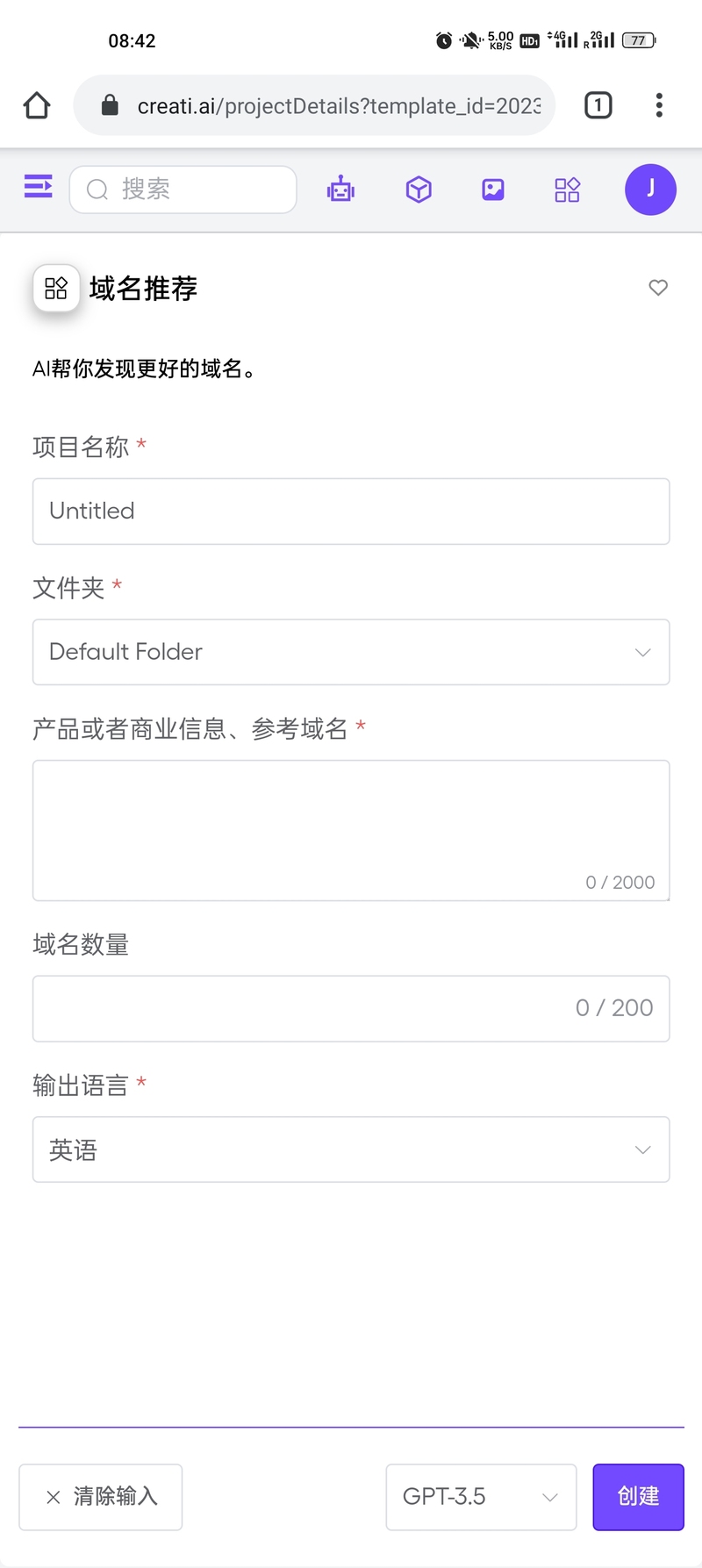The image size is (702, 1568).
Task: Change the GPT-3.5 model selector
Action: 481,1497
